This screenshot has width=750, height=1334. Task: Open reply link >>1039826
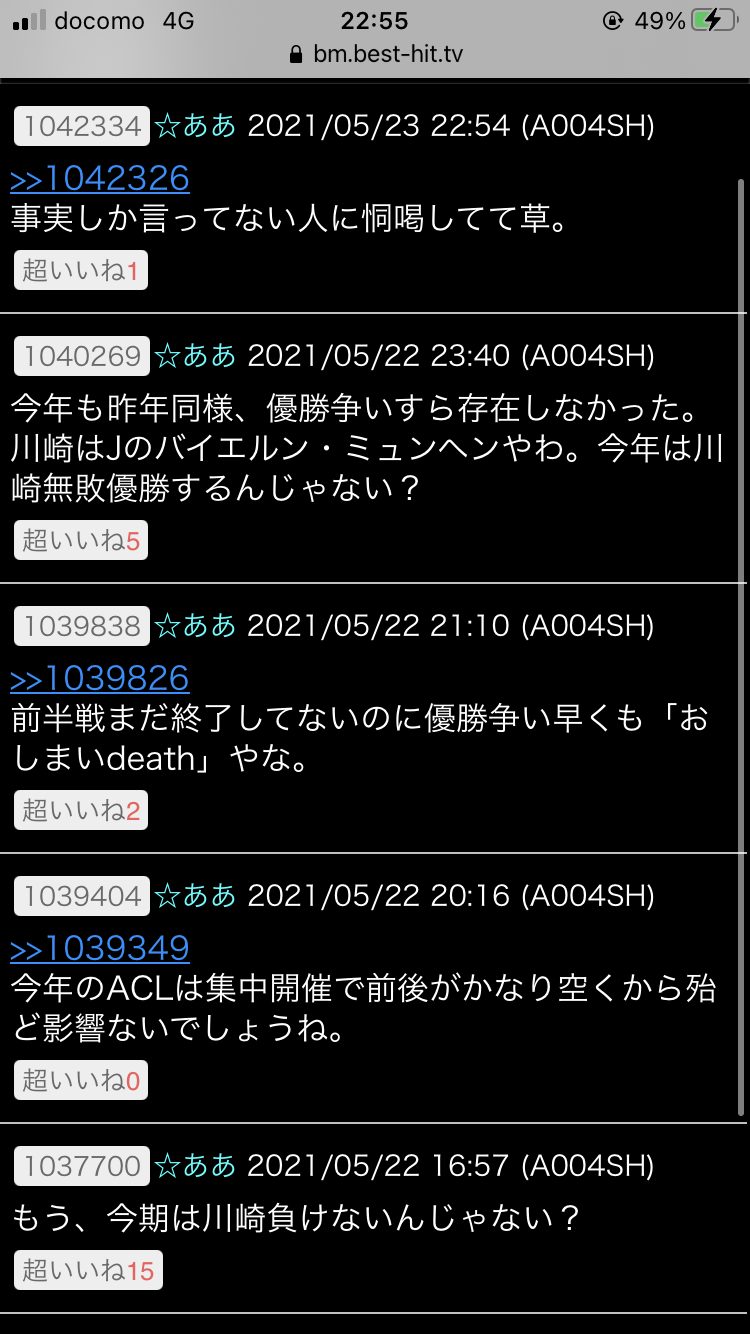coord(100,678)
